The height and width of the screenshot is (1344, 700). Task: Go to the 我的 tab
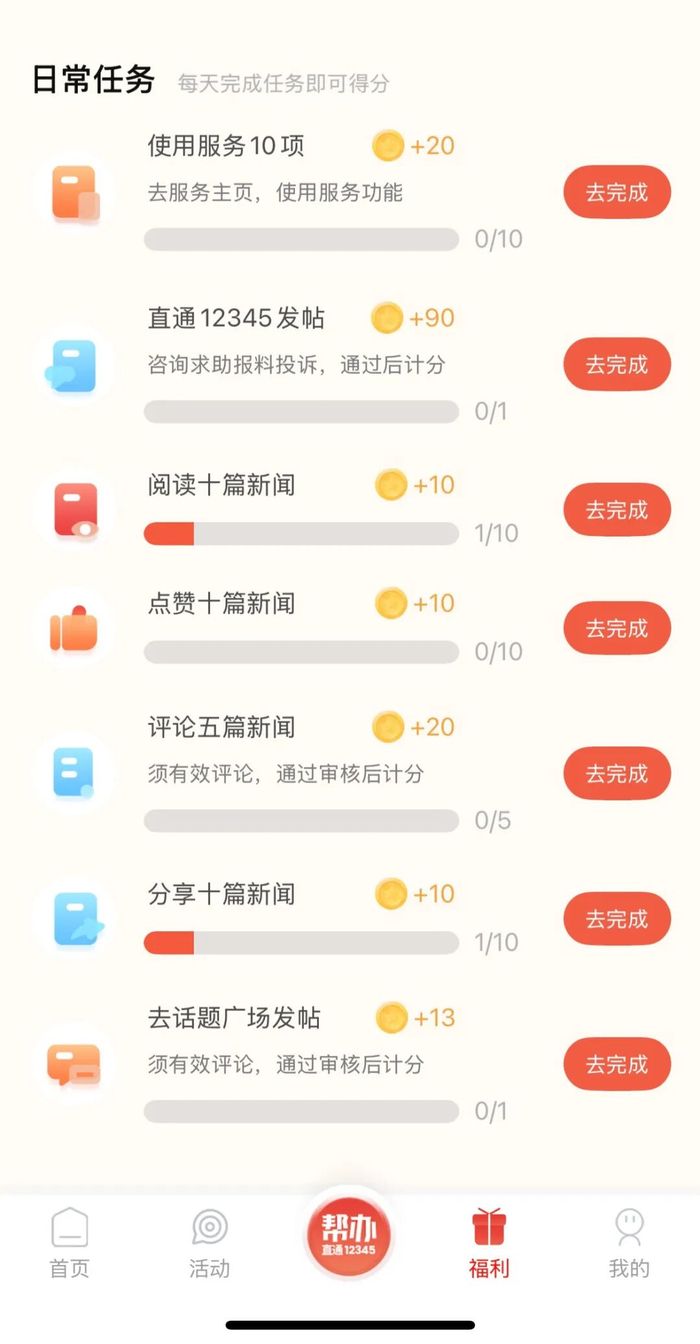click(x=629, y=1243)
